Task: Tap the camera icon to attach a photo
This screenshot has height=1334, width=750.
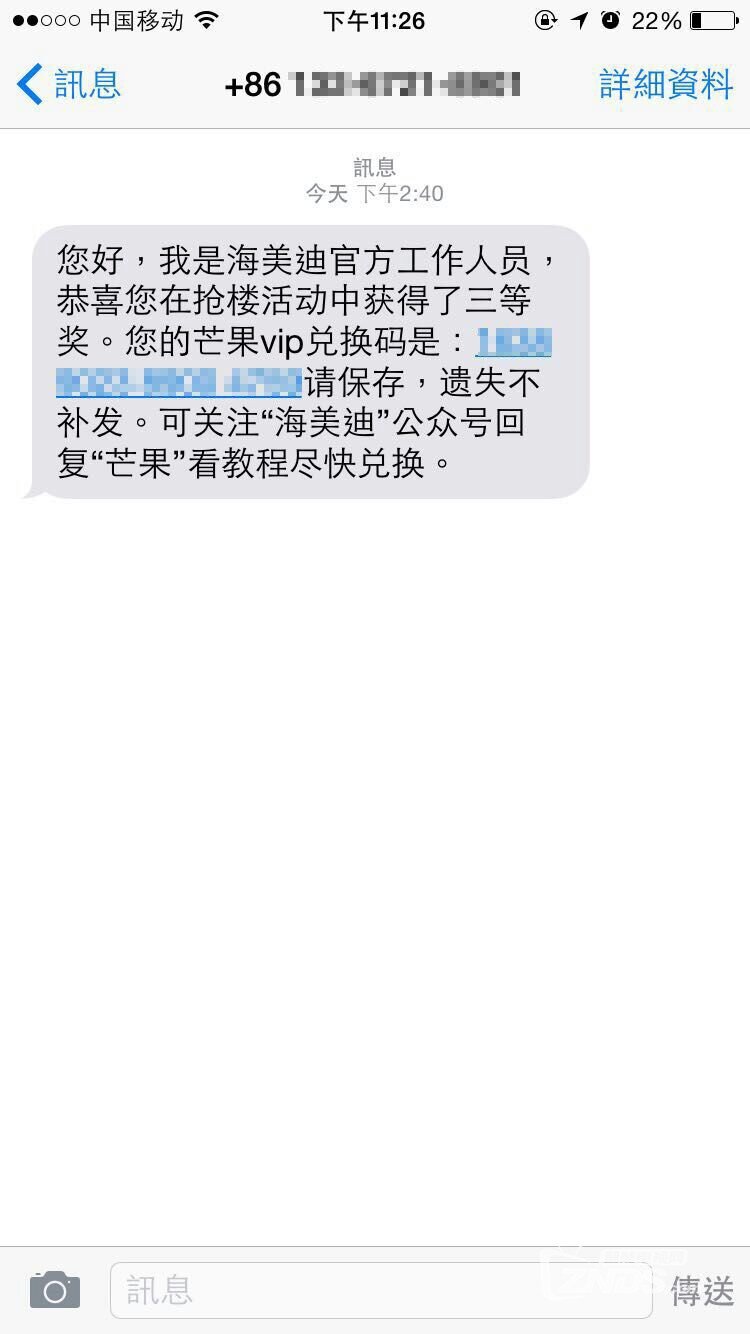Action: 55,1290
